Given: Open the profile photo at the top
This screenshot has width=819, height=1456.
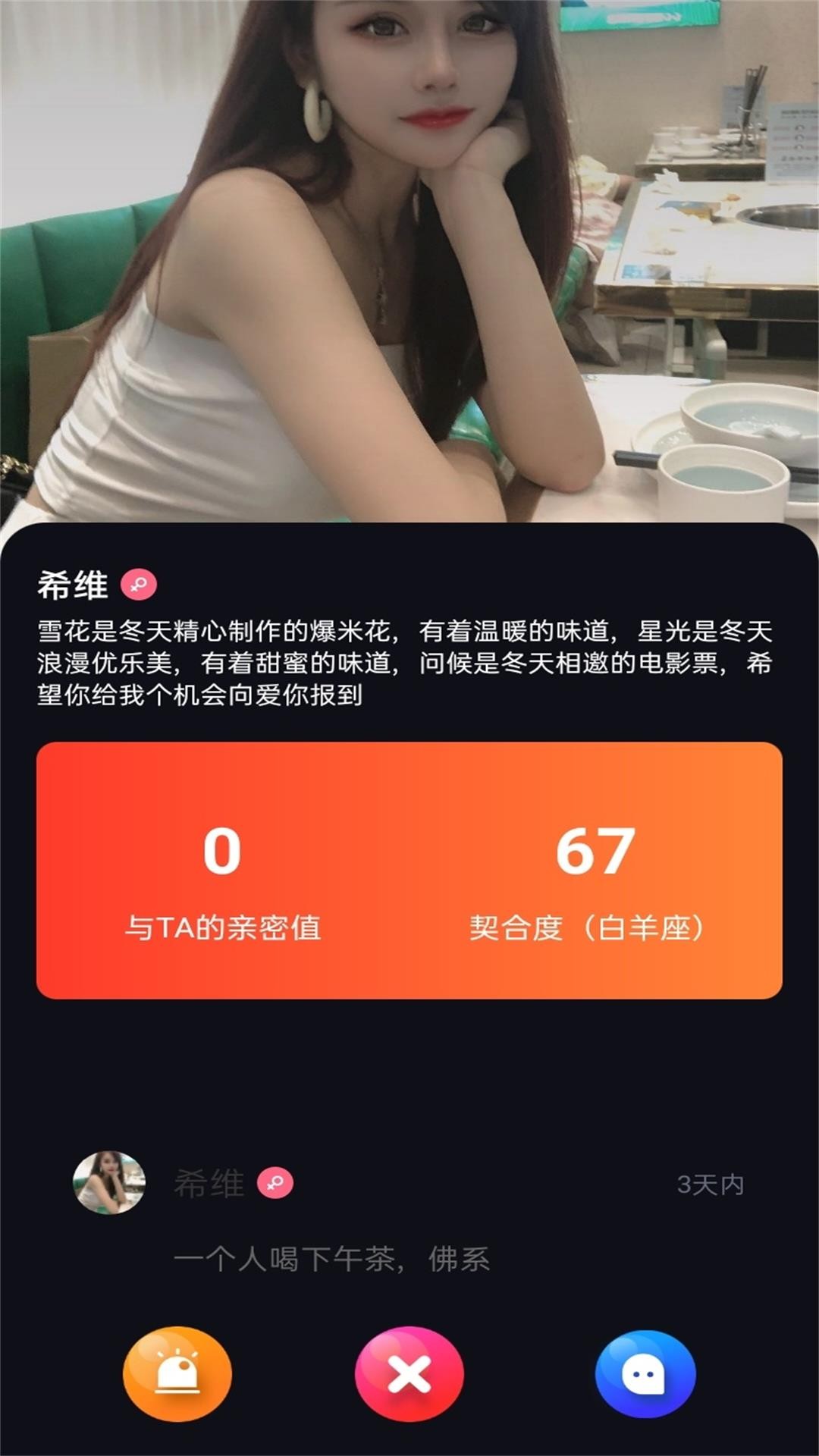Looking at the screenshot, I should click(409, 258).
